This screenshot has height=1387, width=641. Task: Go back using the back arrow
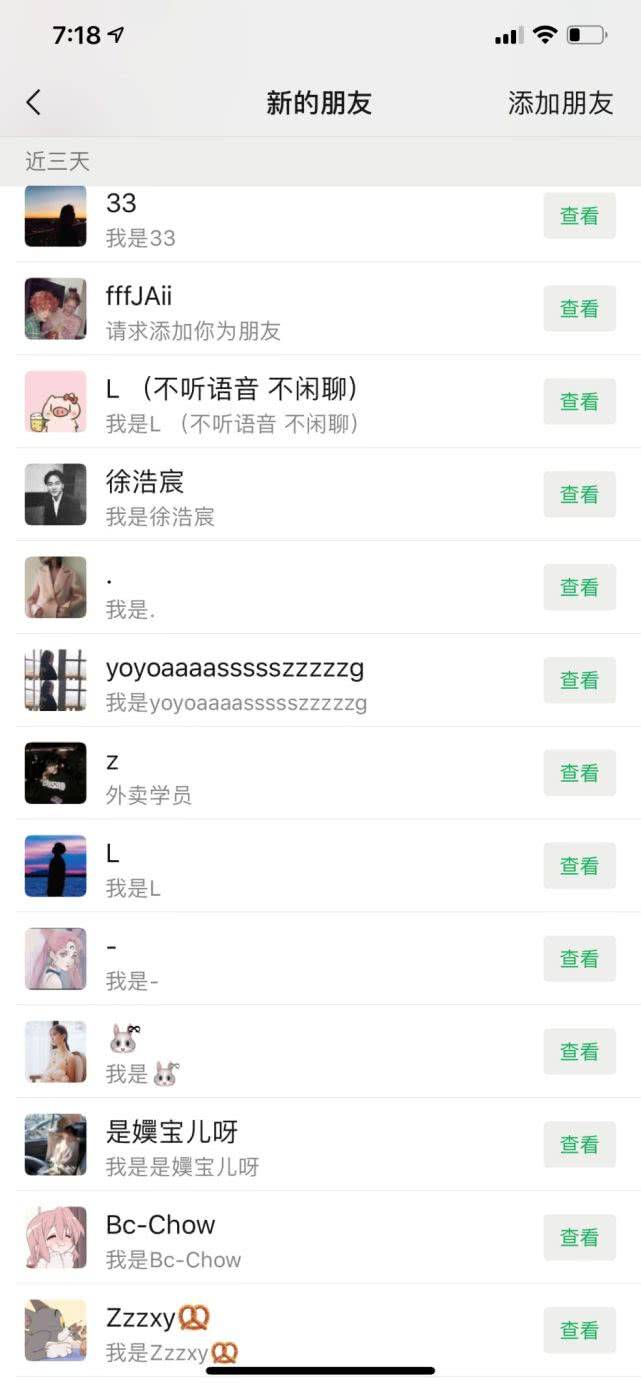pyautogui.click(x=34, y=102)
